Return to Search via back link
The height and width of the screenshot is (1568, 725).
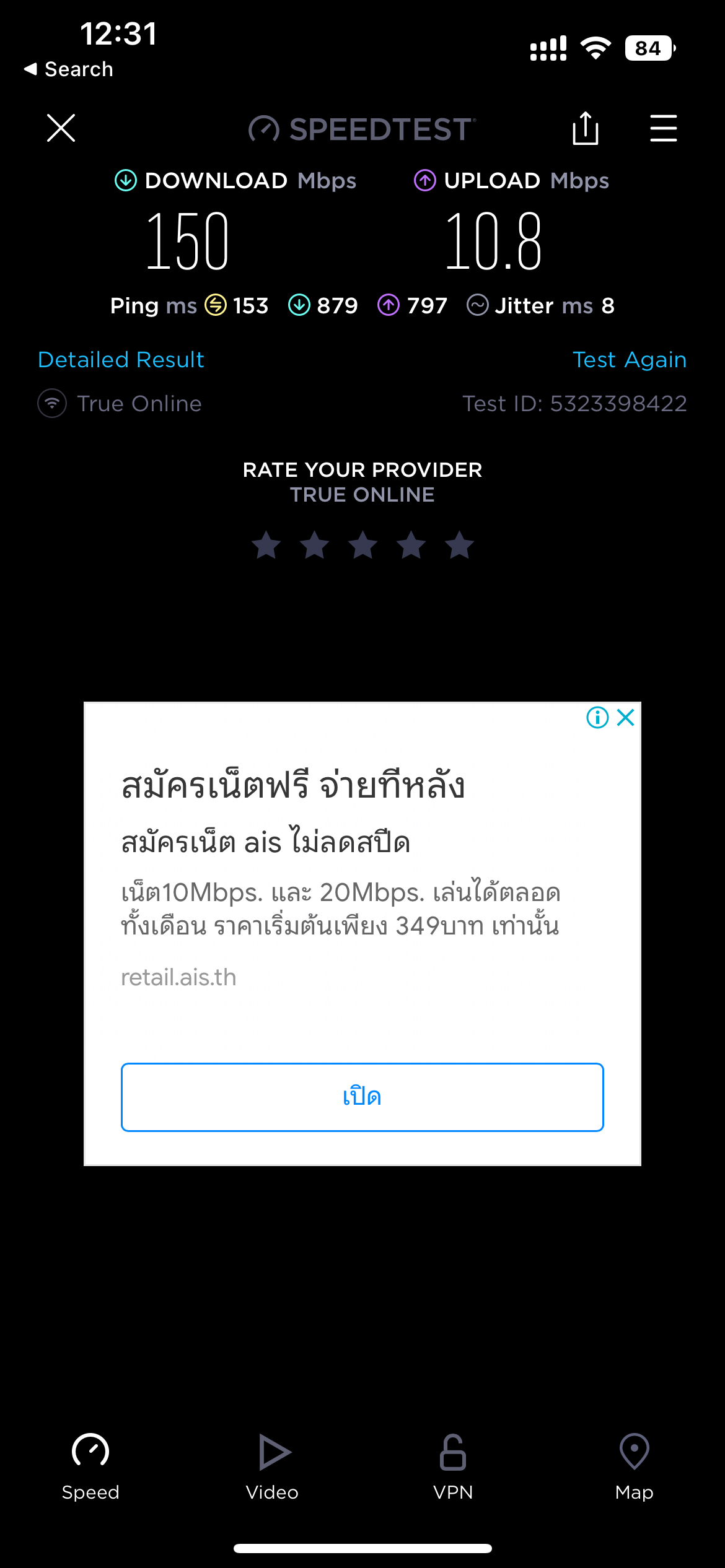[69, 69]
